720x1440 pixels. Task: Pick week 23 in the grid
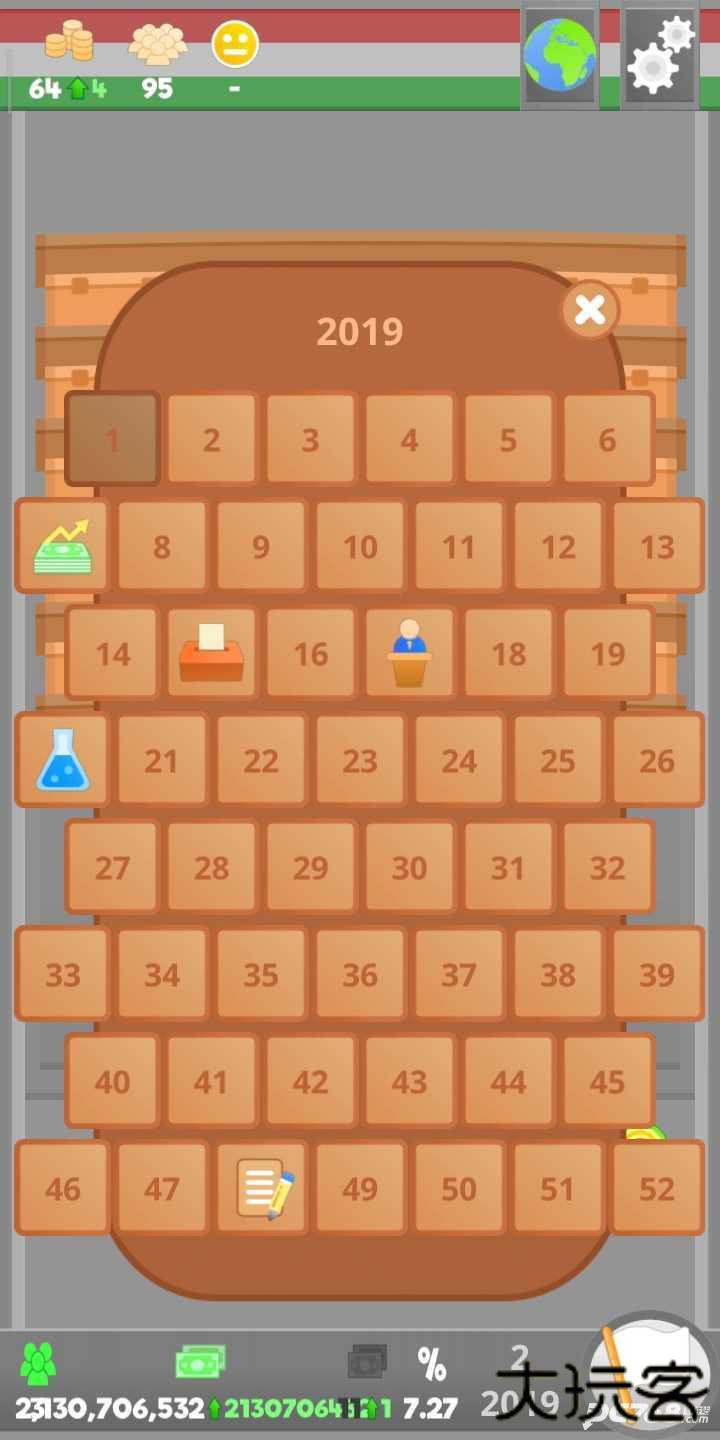(360, 760)
